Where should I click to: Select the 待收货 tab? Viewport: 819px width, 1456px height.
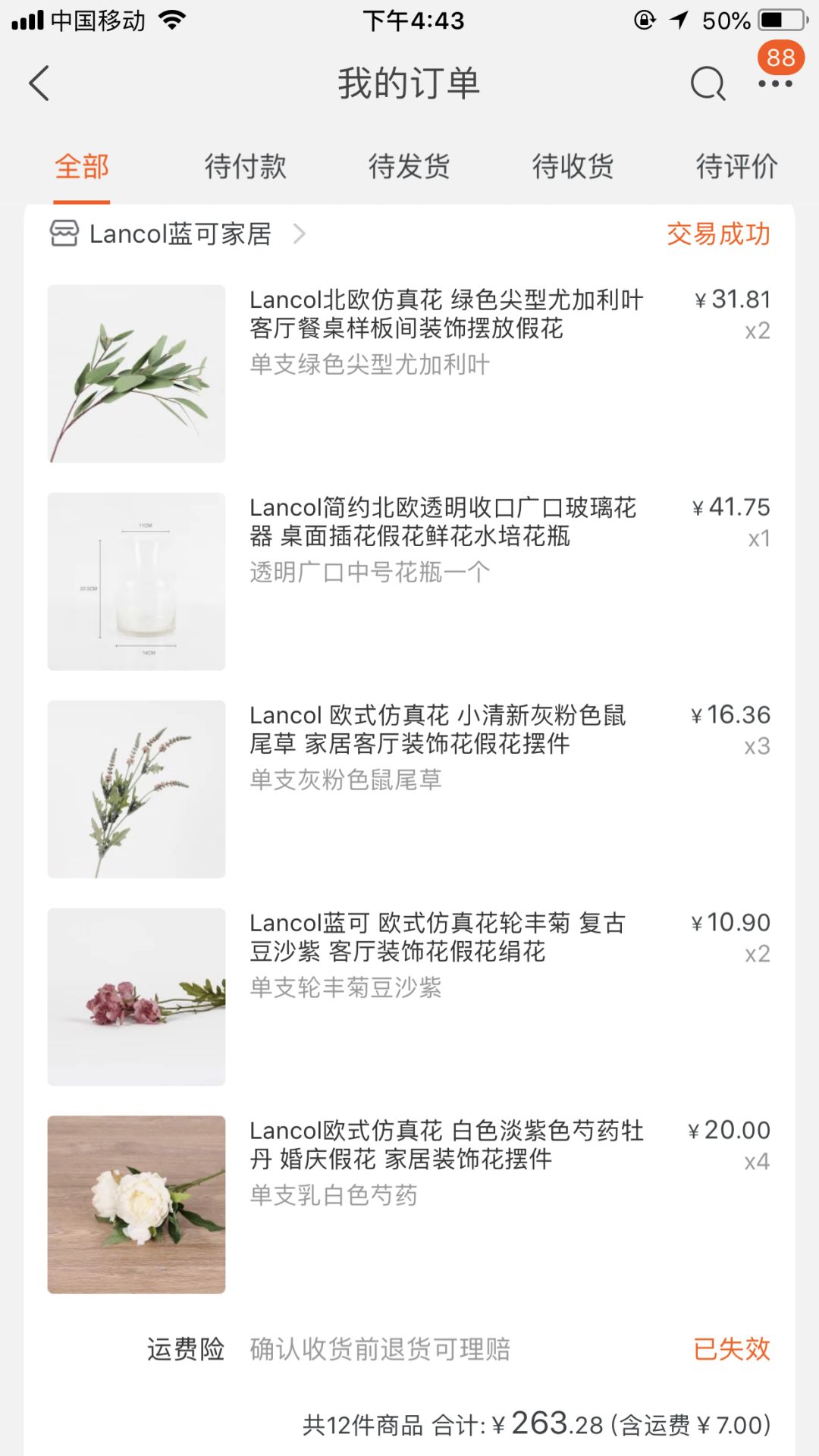coord(573,166)
